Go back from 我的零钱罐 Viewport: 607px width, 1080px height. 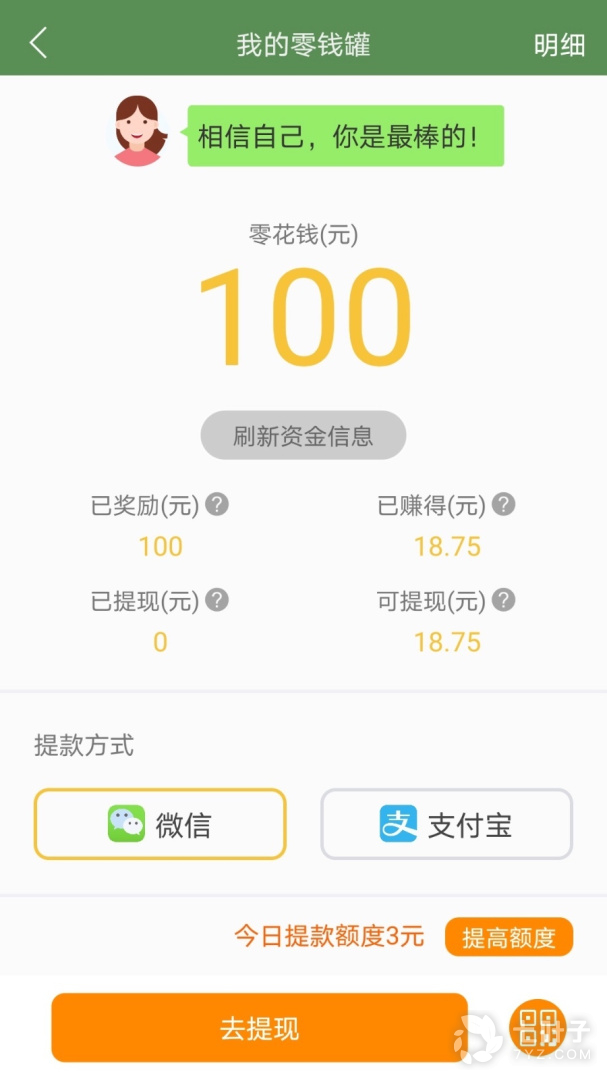[38, 43]
